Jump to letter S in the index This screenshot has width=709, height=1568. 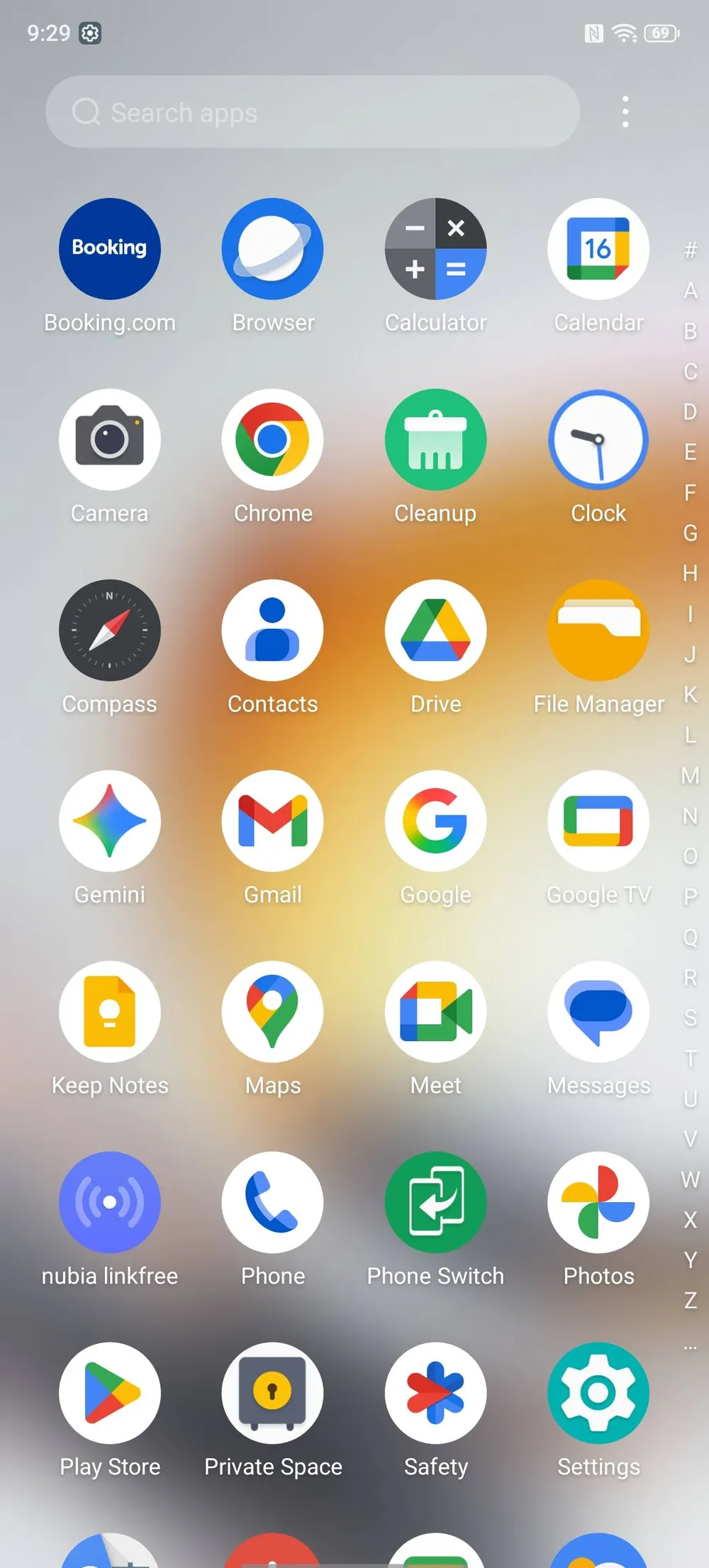click(690, 1018)
